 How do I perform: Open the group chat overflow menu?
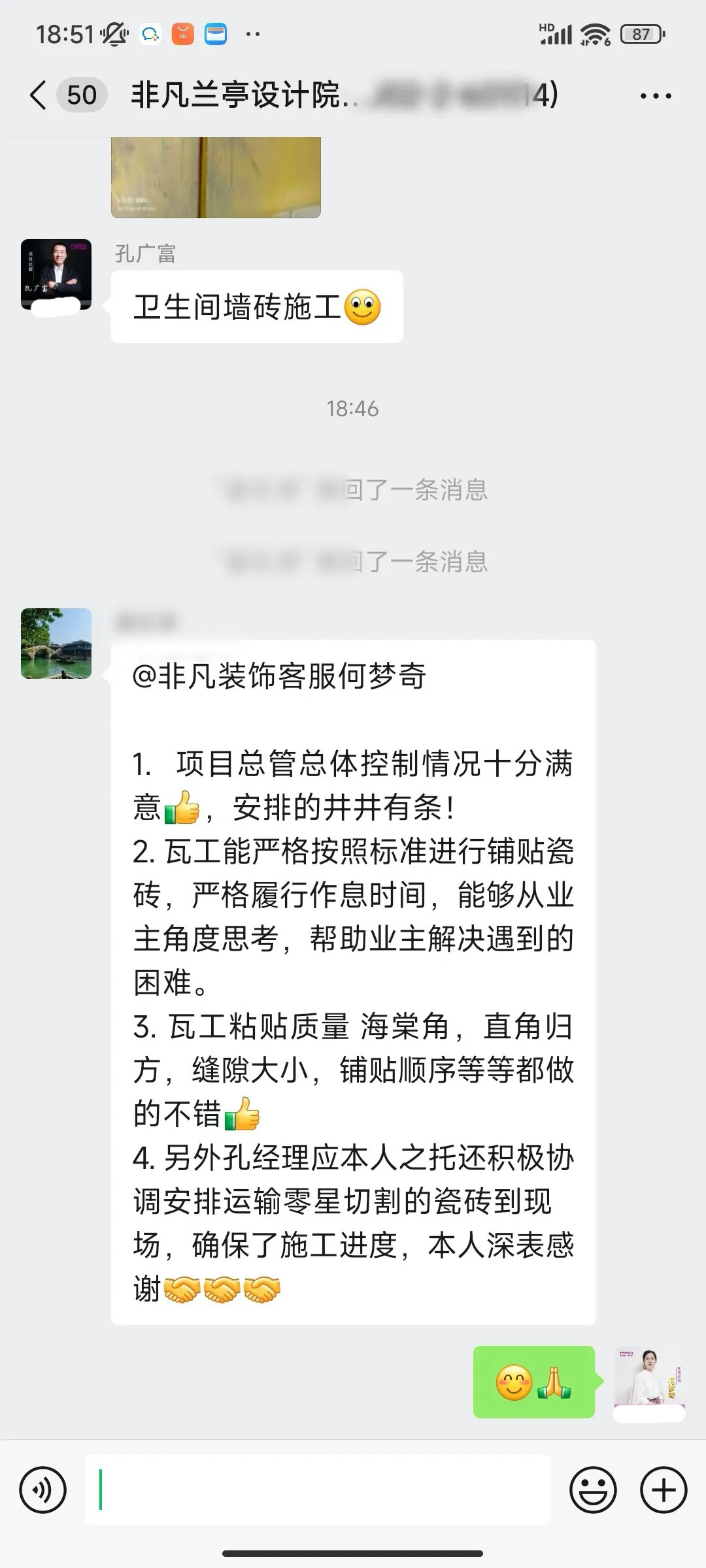[x=655, y=96]
